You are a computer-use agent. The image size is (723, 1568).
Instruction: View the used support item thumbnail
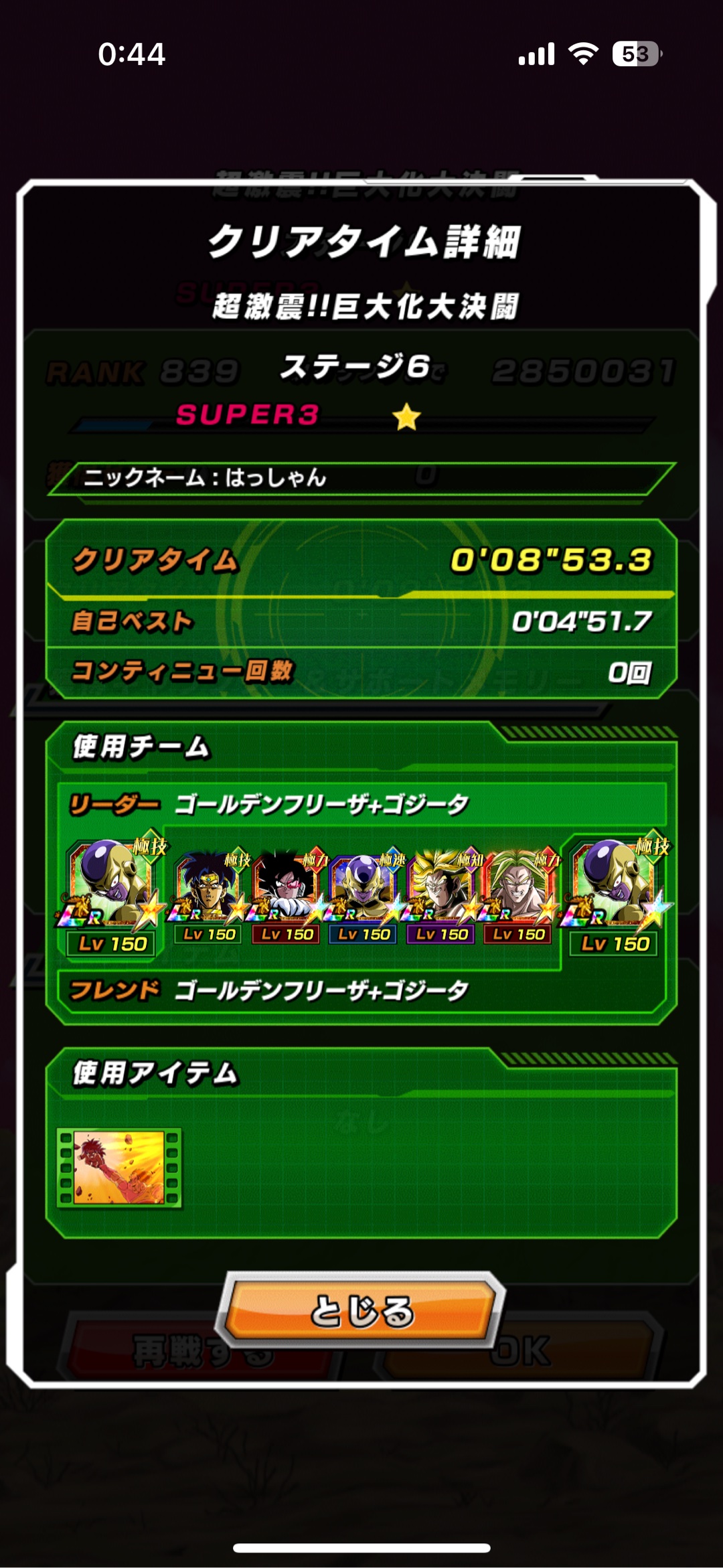coord(119,1167)
